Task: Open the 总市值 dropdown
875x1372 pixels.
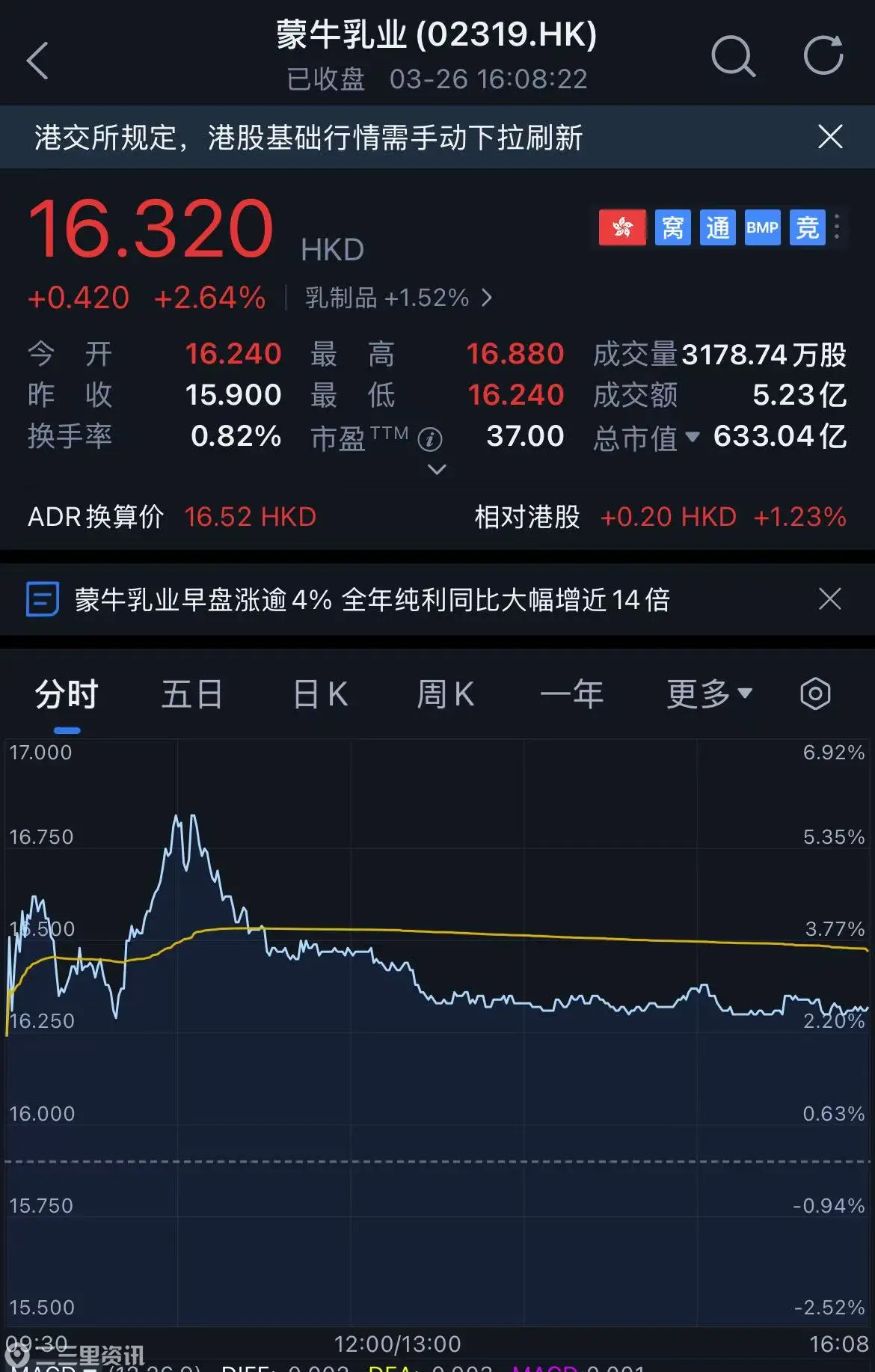Action: pos(692,437)
